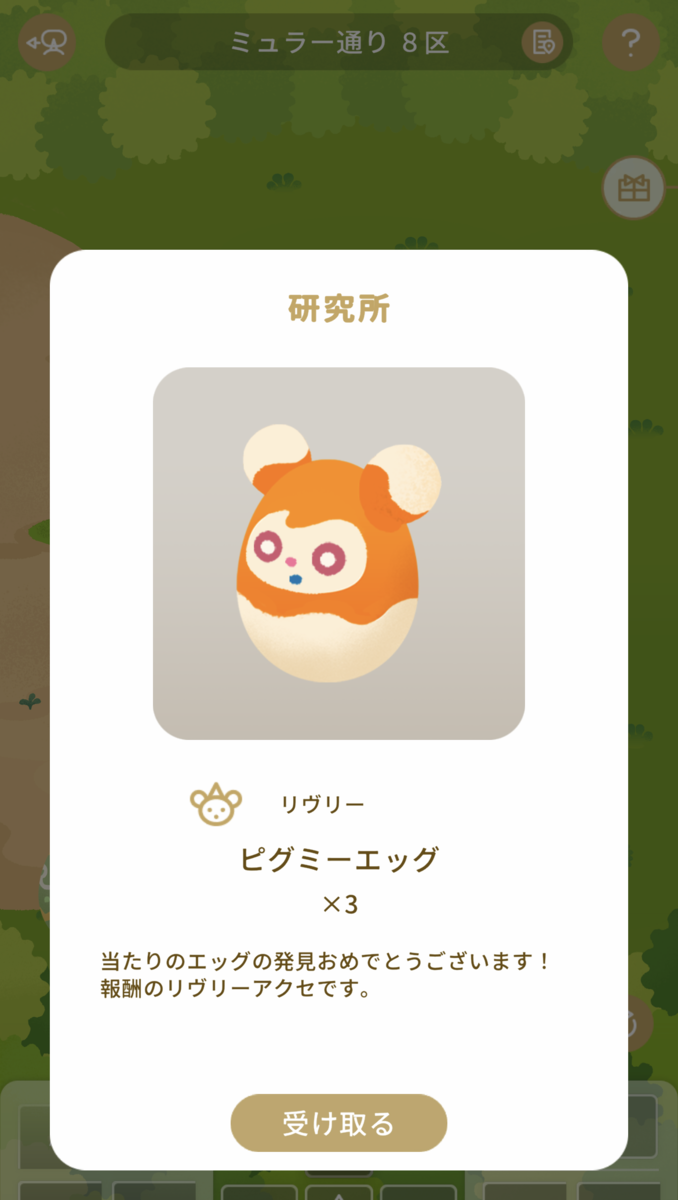Open the map document icon beside ミュラー通り
This screenshot has height=1200, width=678.
point(543,42)
